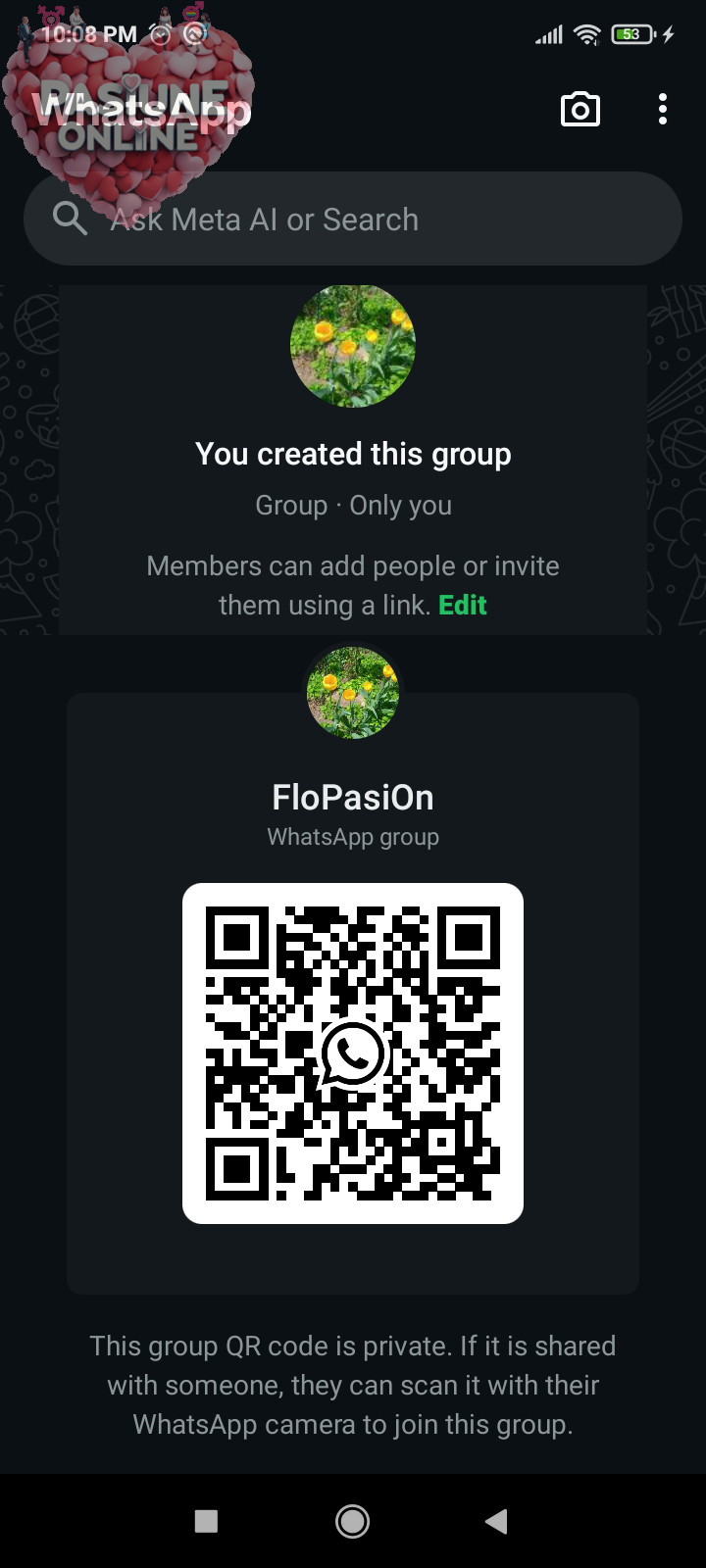Go to the home screen
The image size is (706, 1568).
(x=353, y=1521)
